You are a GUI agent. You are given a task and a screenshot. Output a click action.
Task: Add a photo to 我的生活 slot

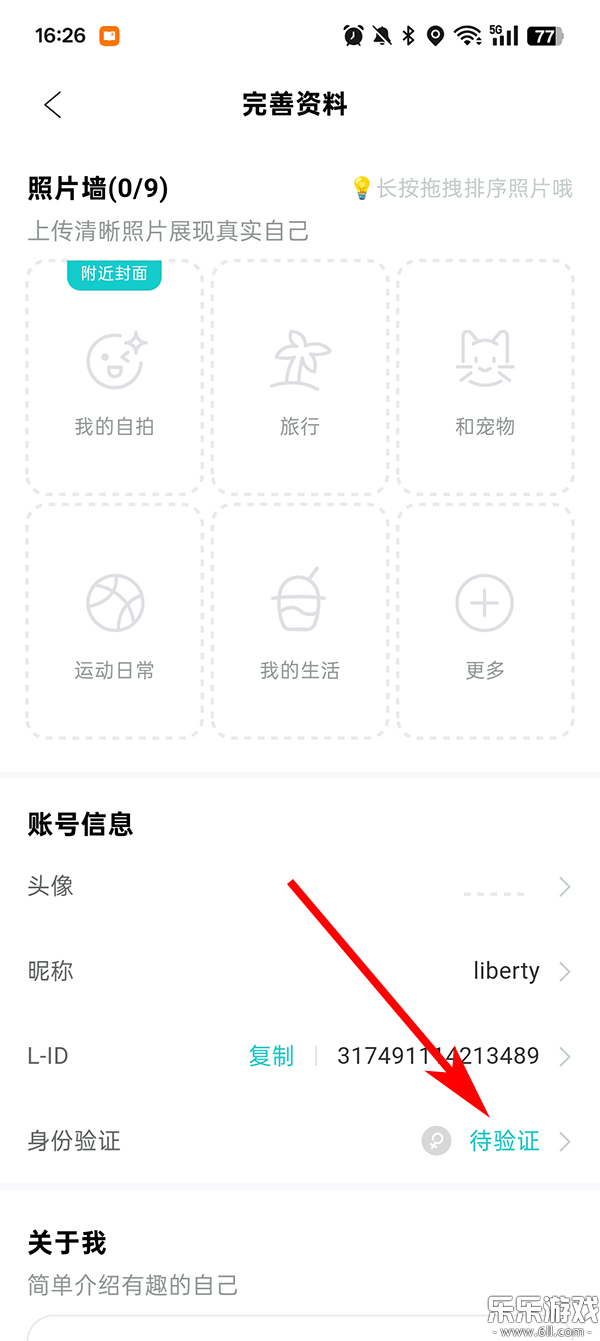click(x=299, y=620)
